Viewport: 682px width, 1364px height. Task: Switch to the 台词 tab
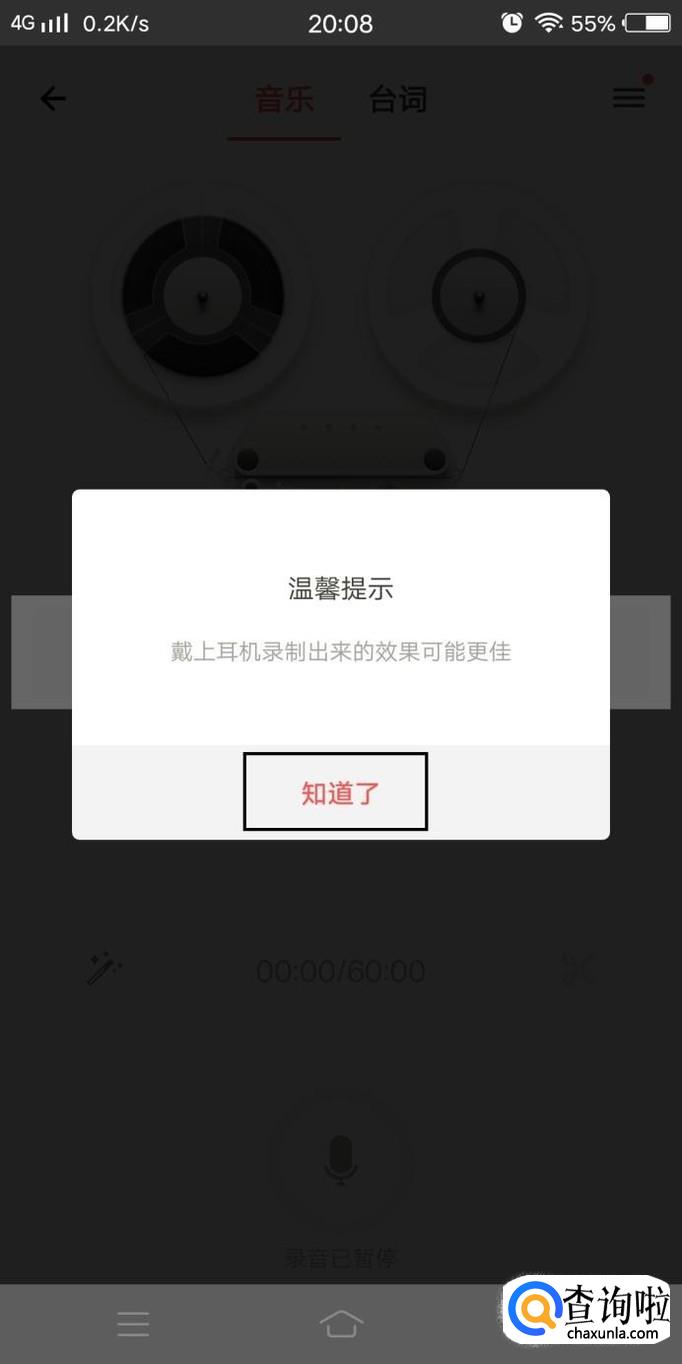[x=397, y=100]
